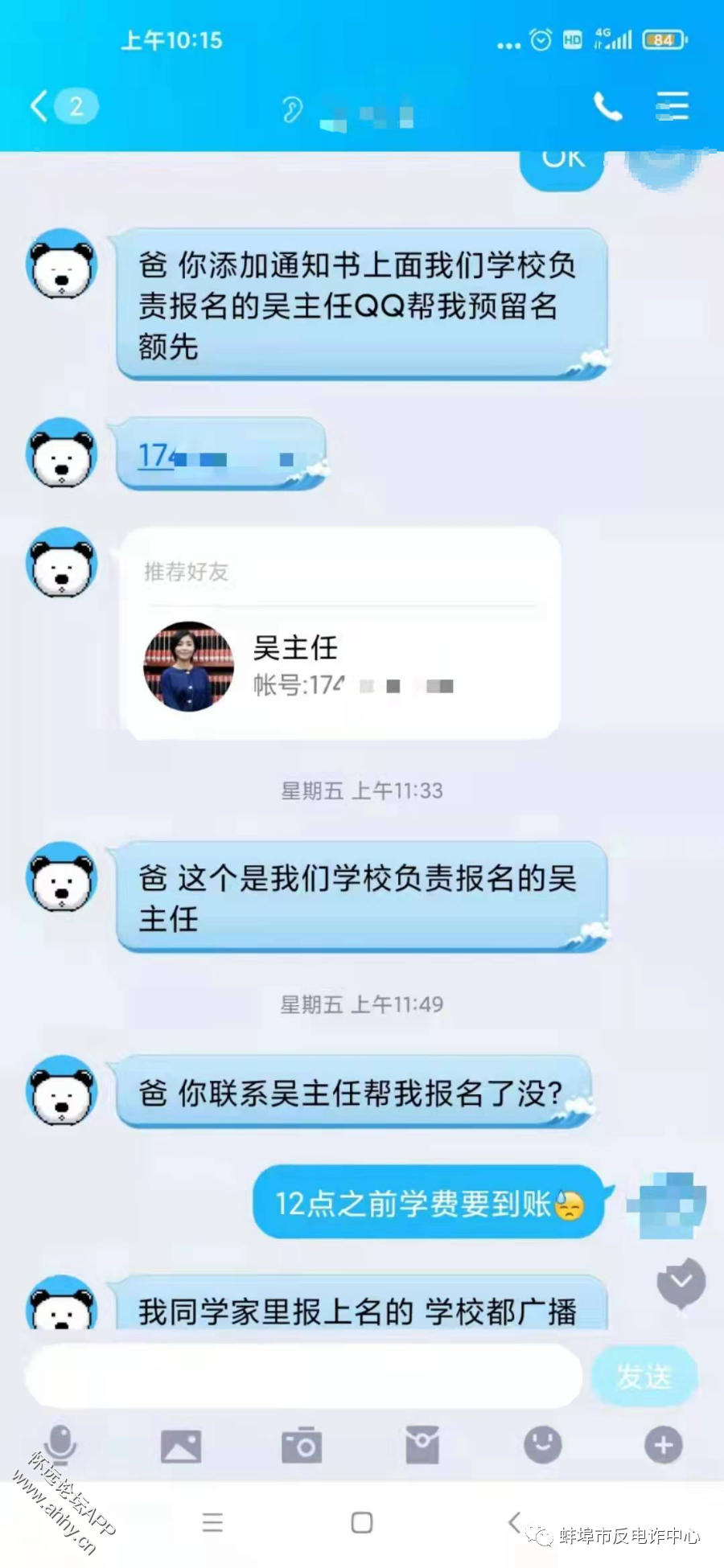
Task: Open the recent apps view
Action: 212,1522
